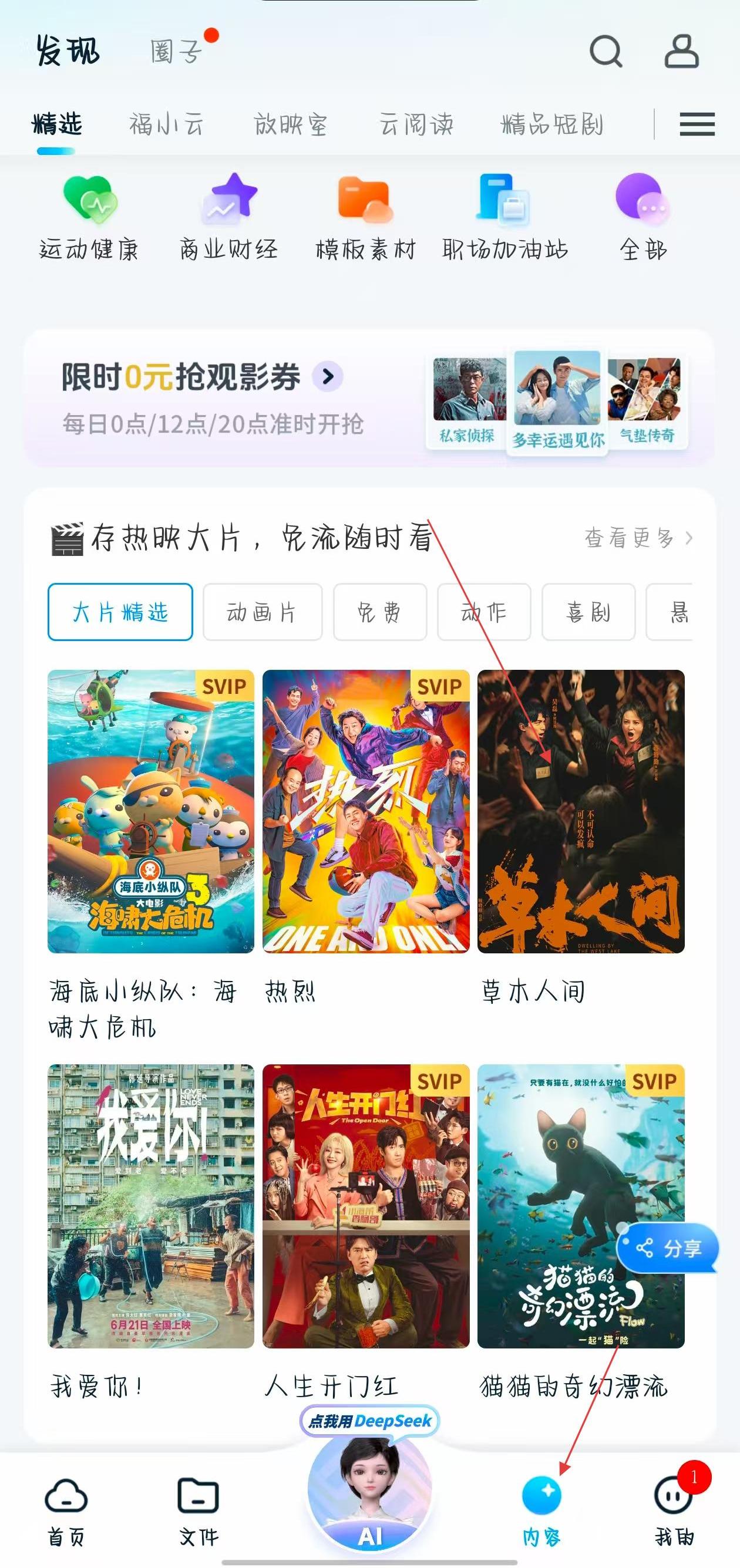Open 模板素材 category
This screenshot has width=740, height=1568.
[365, 216]
